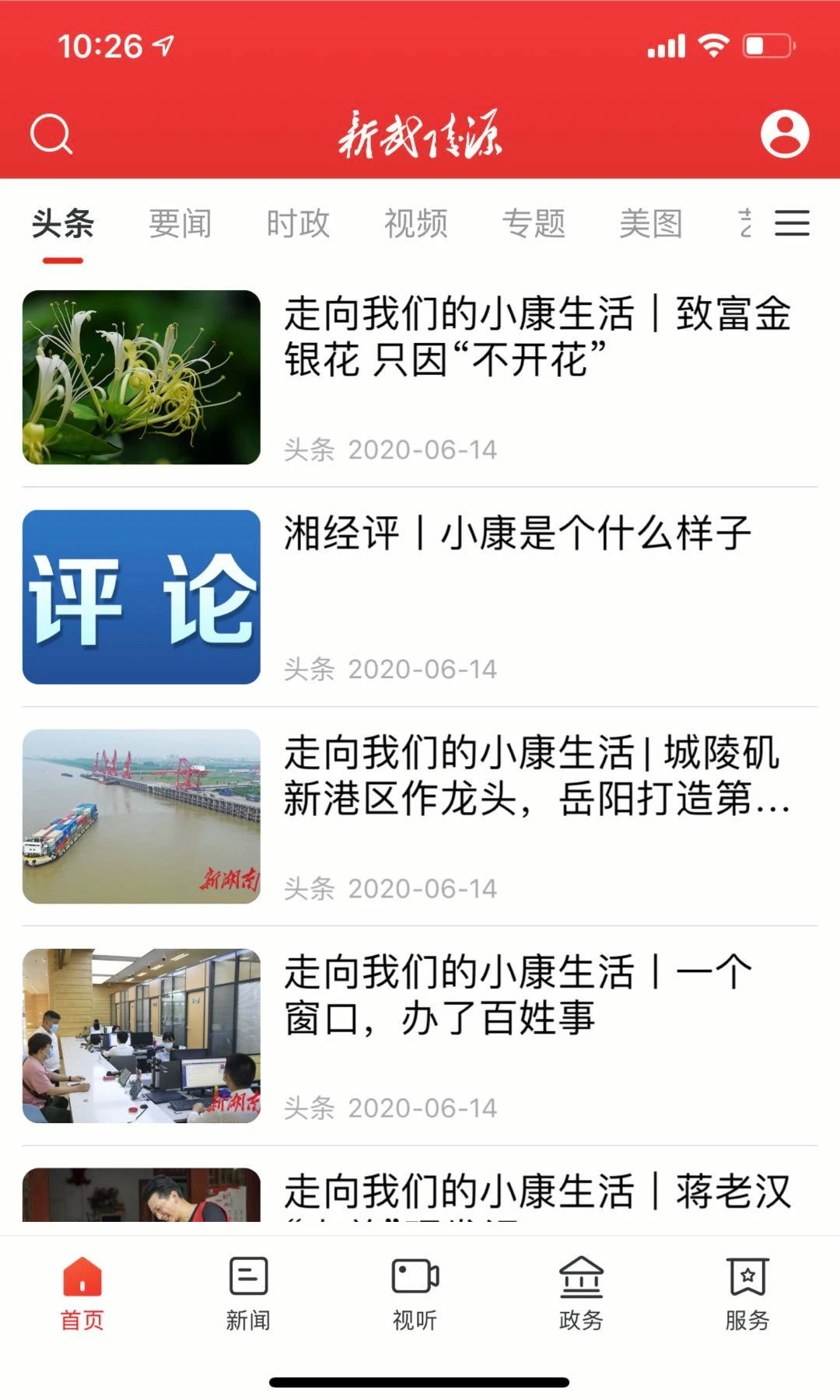
Task: Switch to the 要闻 tab
Action: (180, 224)
